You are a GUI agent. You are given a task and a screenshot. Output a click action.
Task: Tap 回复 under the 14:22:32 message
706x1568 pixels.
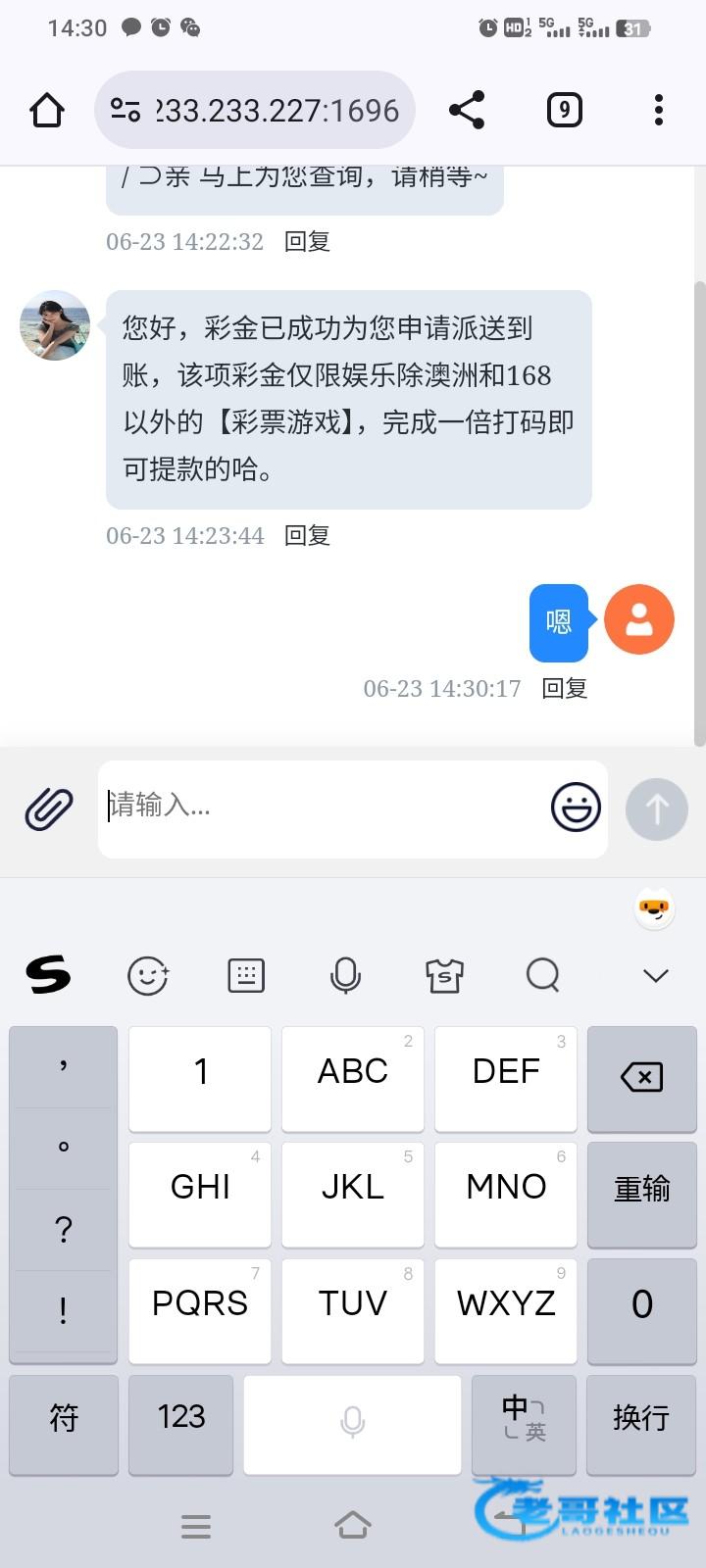pyautogui.click(x=307, y=241)
